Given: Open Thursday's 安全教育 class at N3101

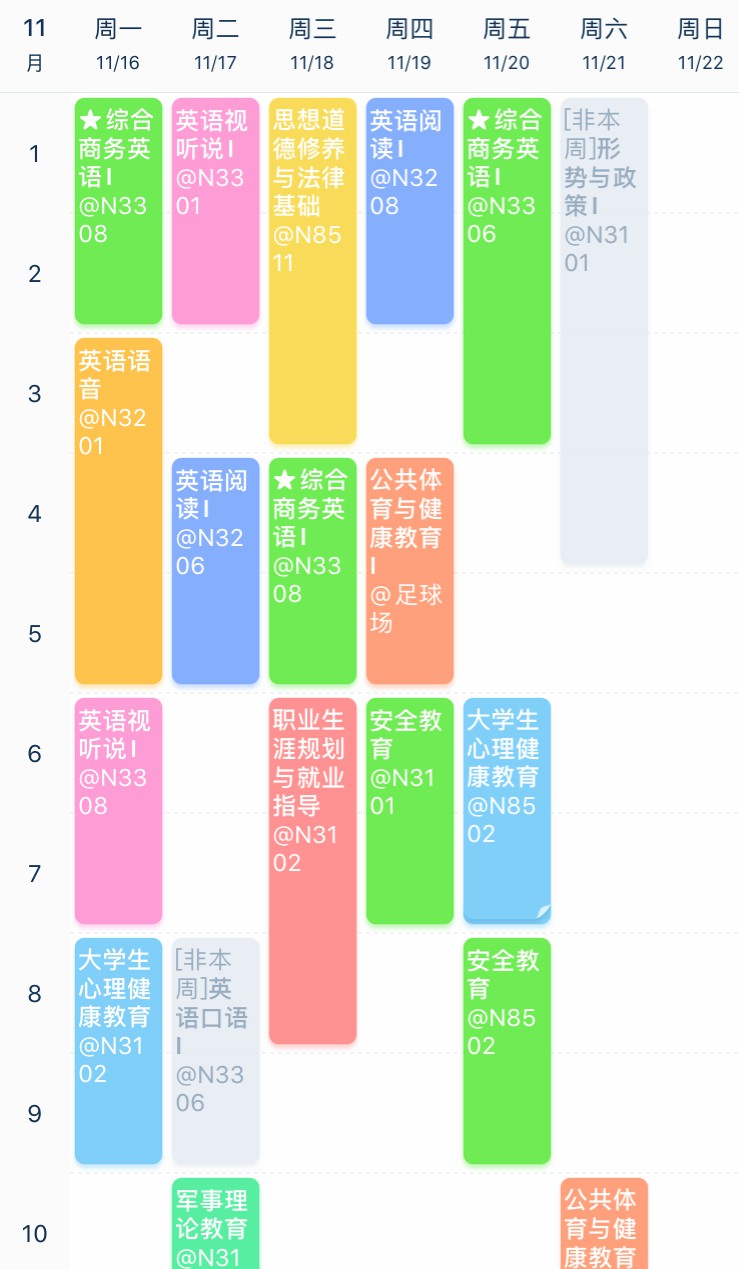Looking at the screenshot, I should 409,811.
